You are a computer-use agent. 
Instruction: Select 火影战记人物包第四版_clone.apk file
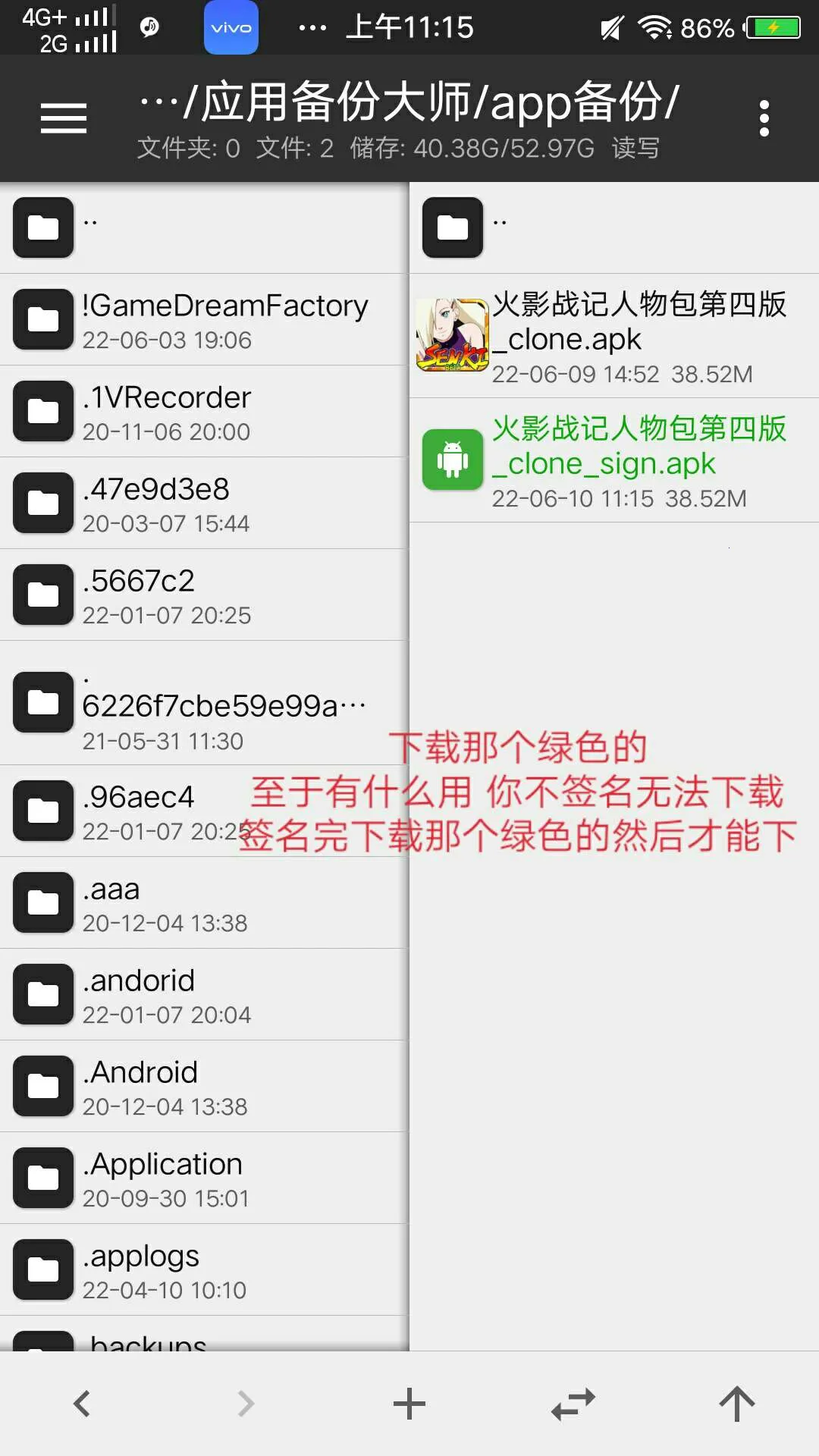pos(614,336)
